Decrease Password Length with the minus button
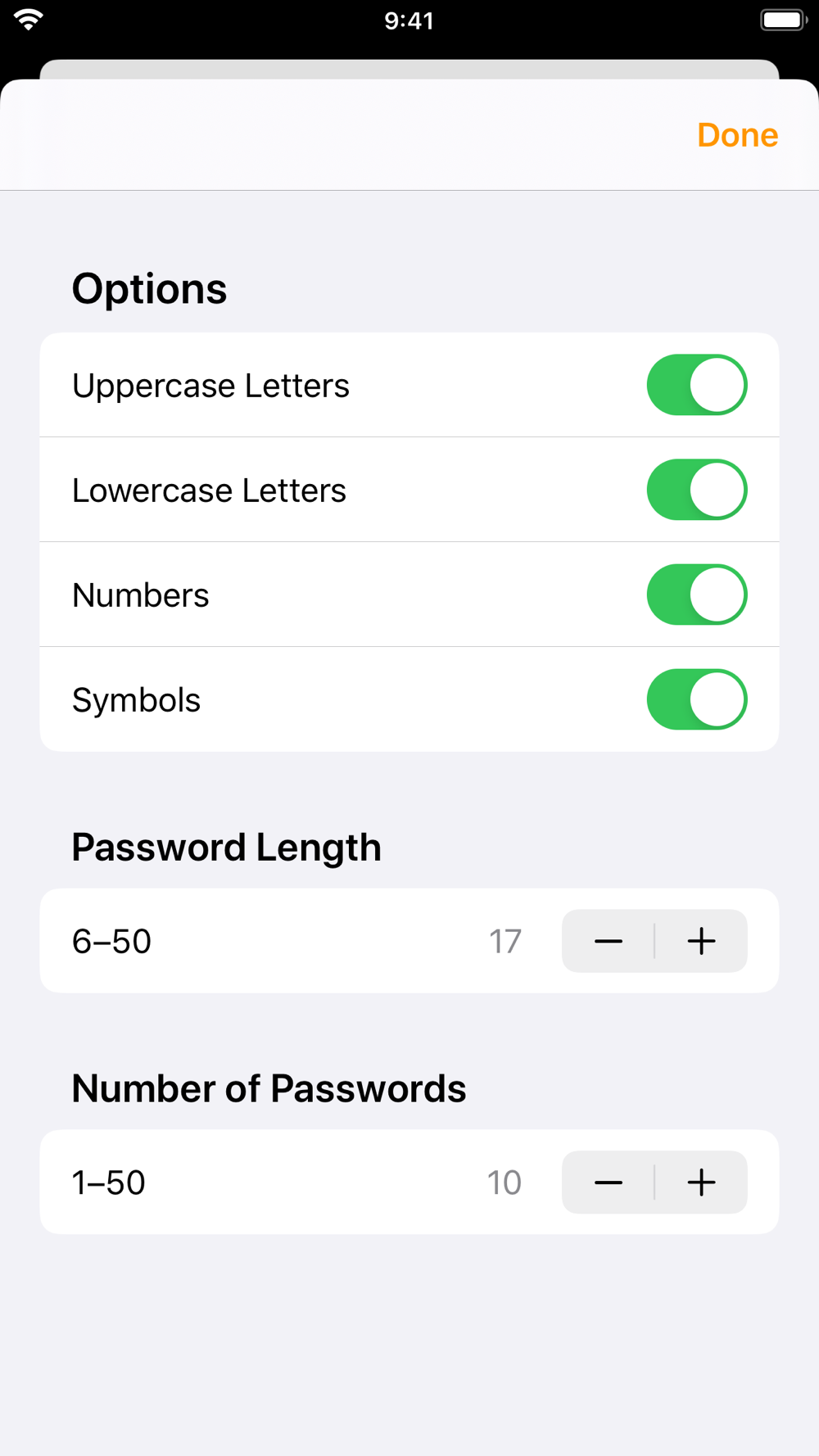This screenshot has width=819, height=1456. pyautogui.click(x=608, y=941)
